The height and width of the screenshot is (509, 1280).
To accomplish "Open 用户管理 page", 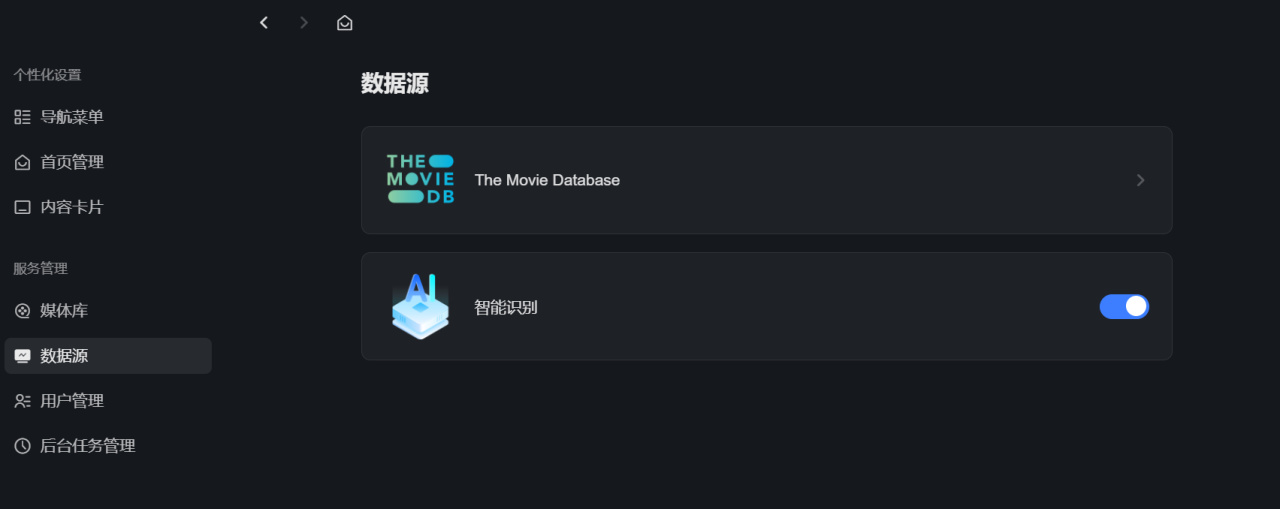I will 71,401.
